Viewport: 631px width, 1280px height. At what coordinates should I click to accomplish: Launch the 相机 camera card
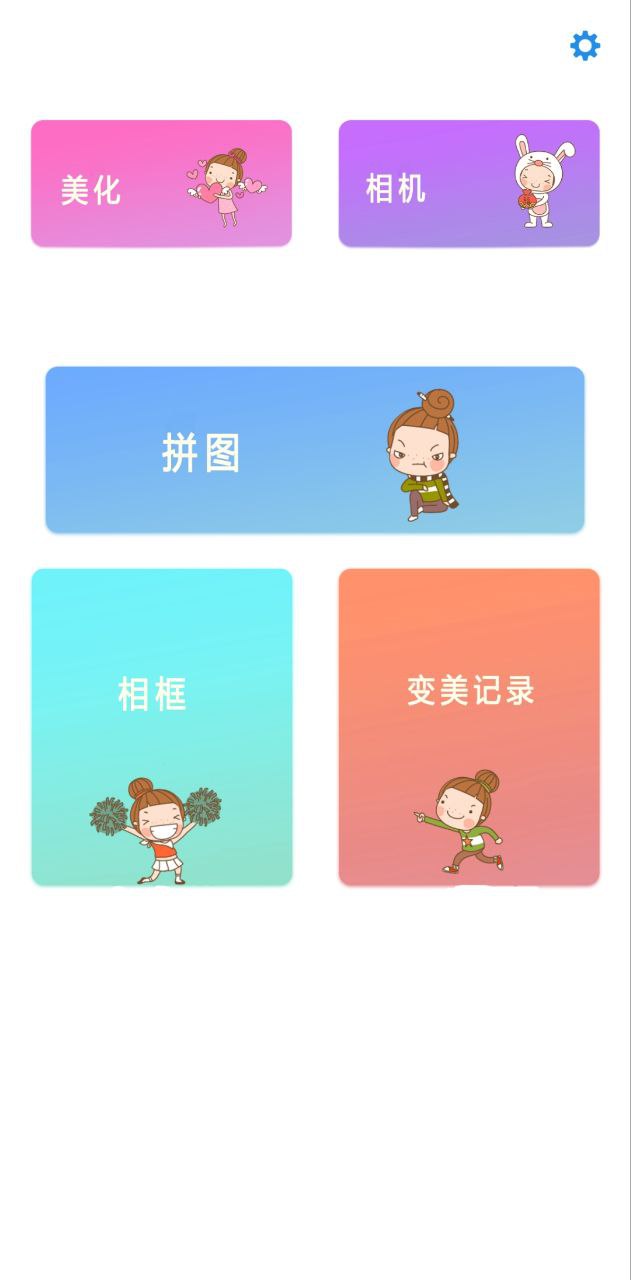coord(468,184)
